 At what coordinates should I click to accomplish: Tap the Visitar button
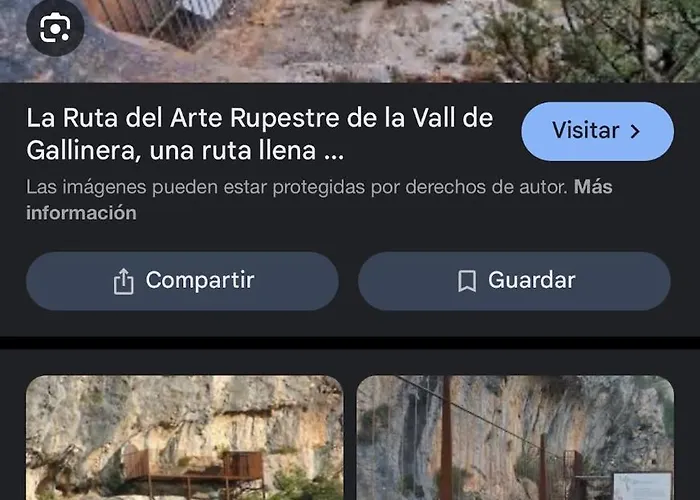tap(597, 131)
